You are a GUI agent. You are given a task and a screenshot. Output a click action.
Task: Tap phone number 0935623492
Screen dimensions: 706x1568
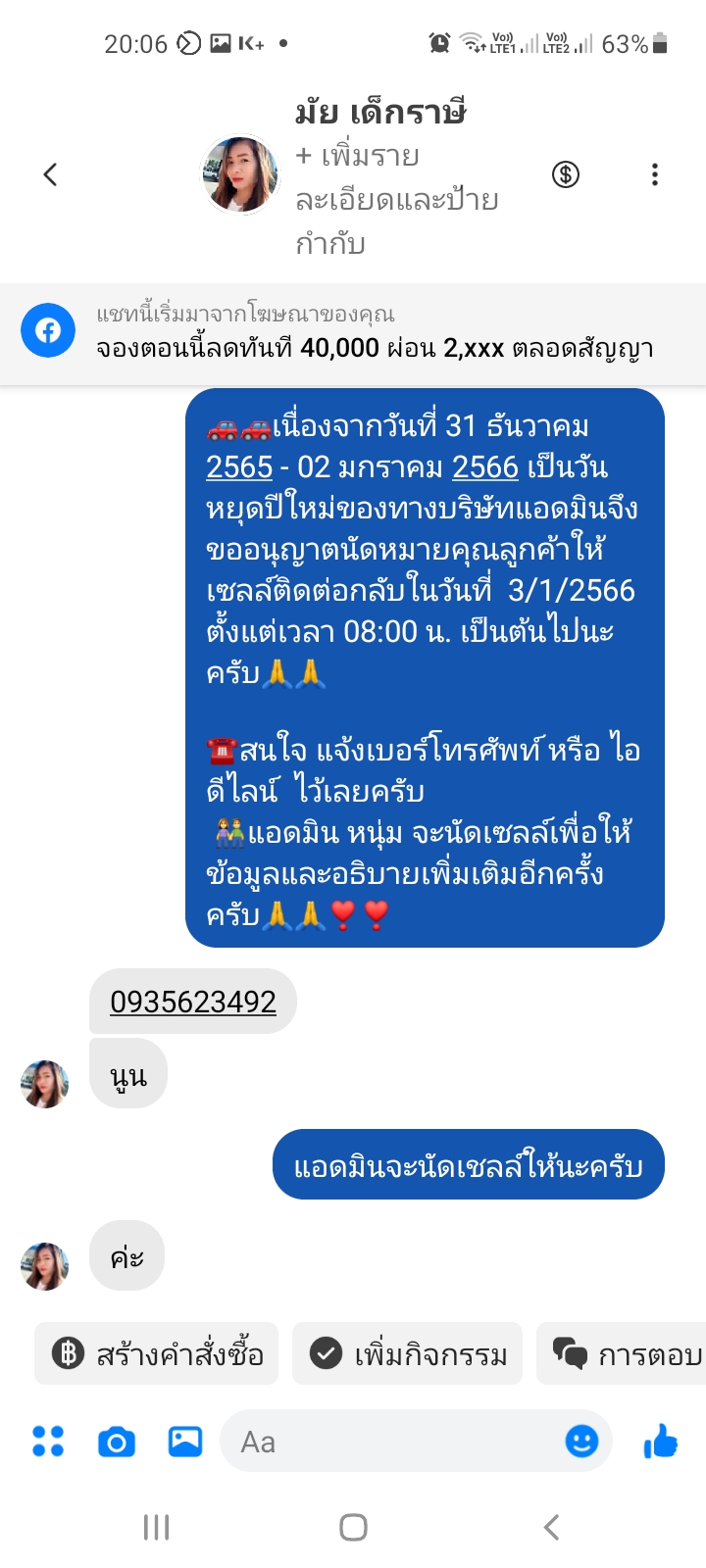point(193,1002)
